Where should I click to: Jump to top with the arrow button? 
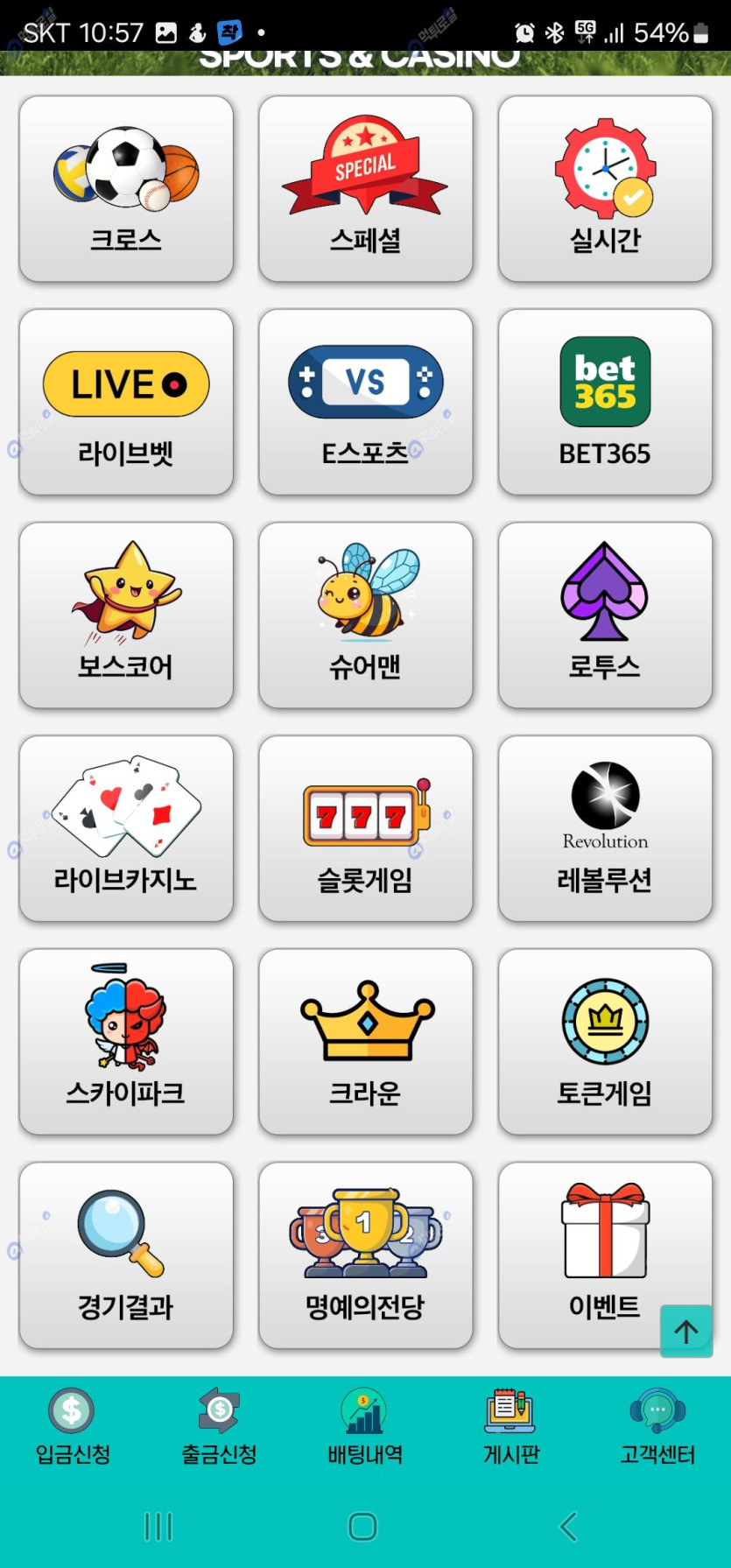tap(686, 1331)
